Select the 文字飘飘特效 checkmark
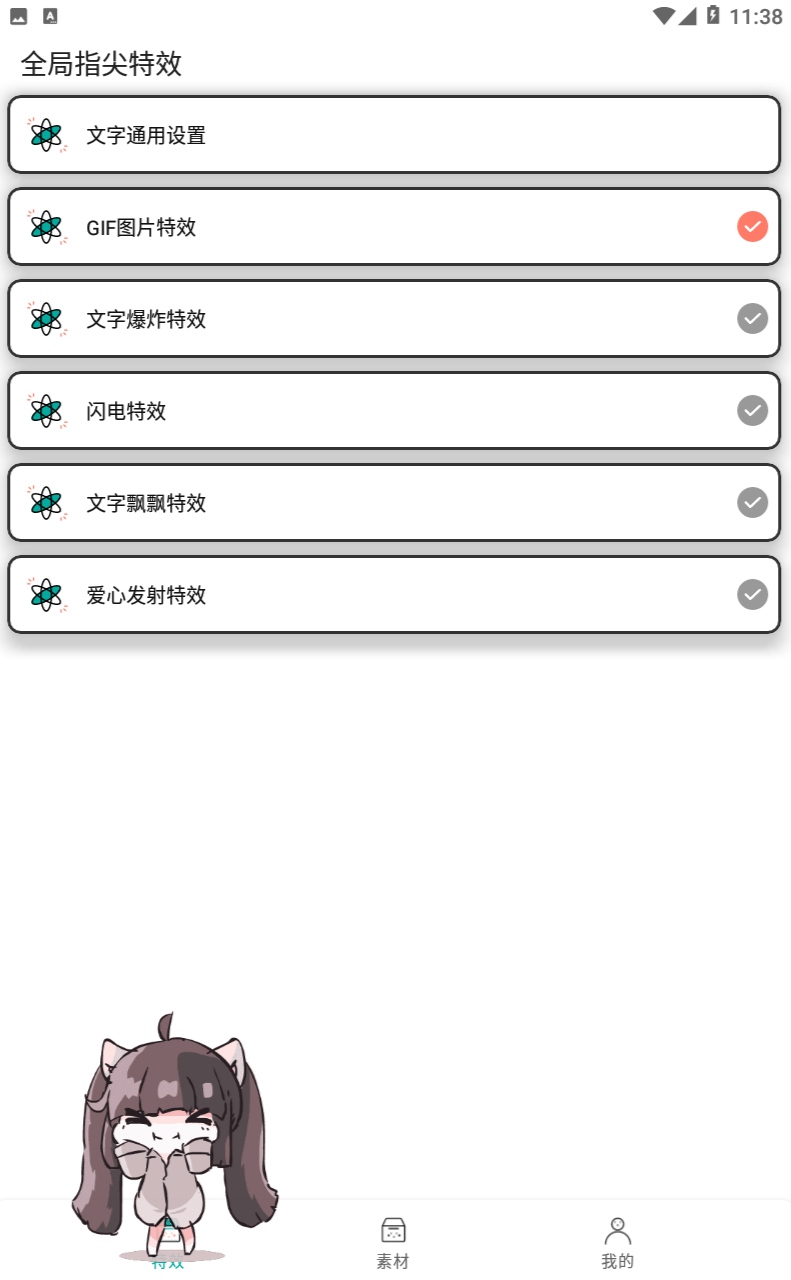 tap(752, 503)
